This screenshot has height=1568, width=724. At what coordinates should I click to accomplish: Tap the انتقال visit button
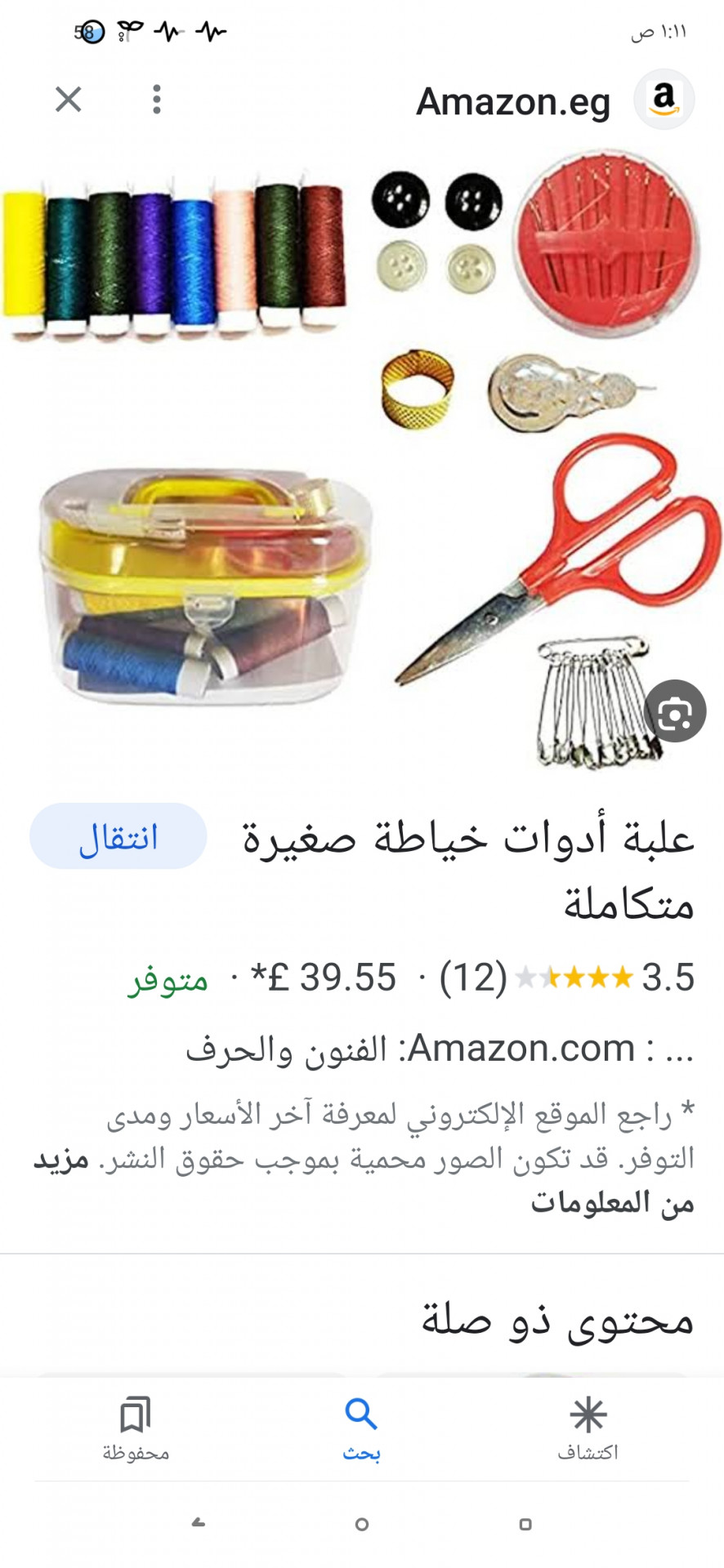coord(118,836)
